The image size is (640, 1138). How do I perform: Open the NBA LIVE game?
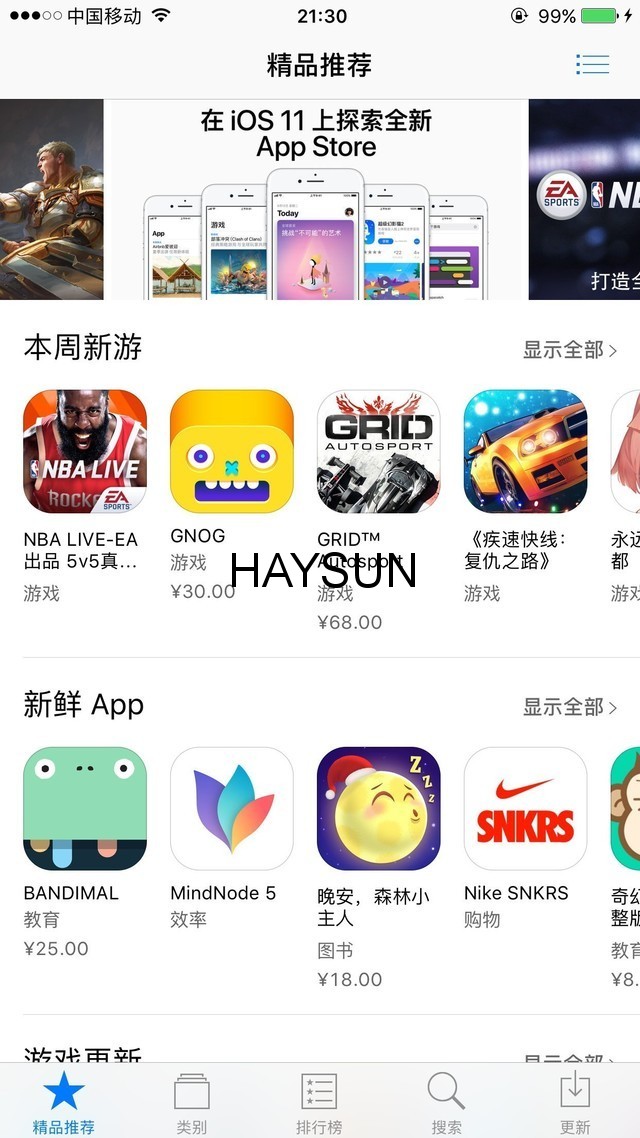click(85, 451)
